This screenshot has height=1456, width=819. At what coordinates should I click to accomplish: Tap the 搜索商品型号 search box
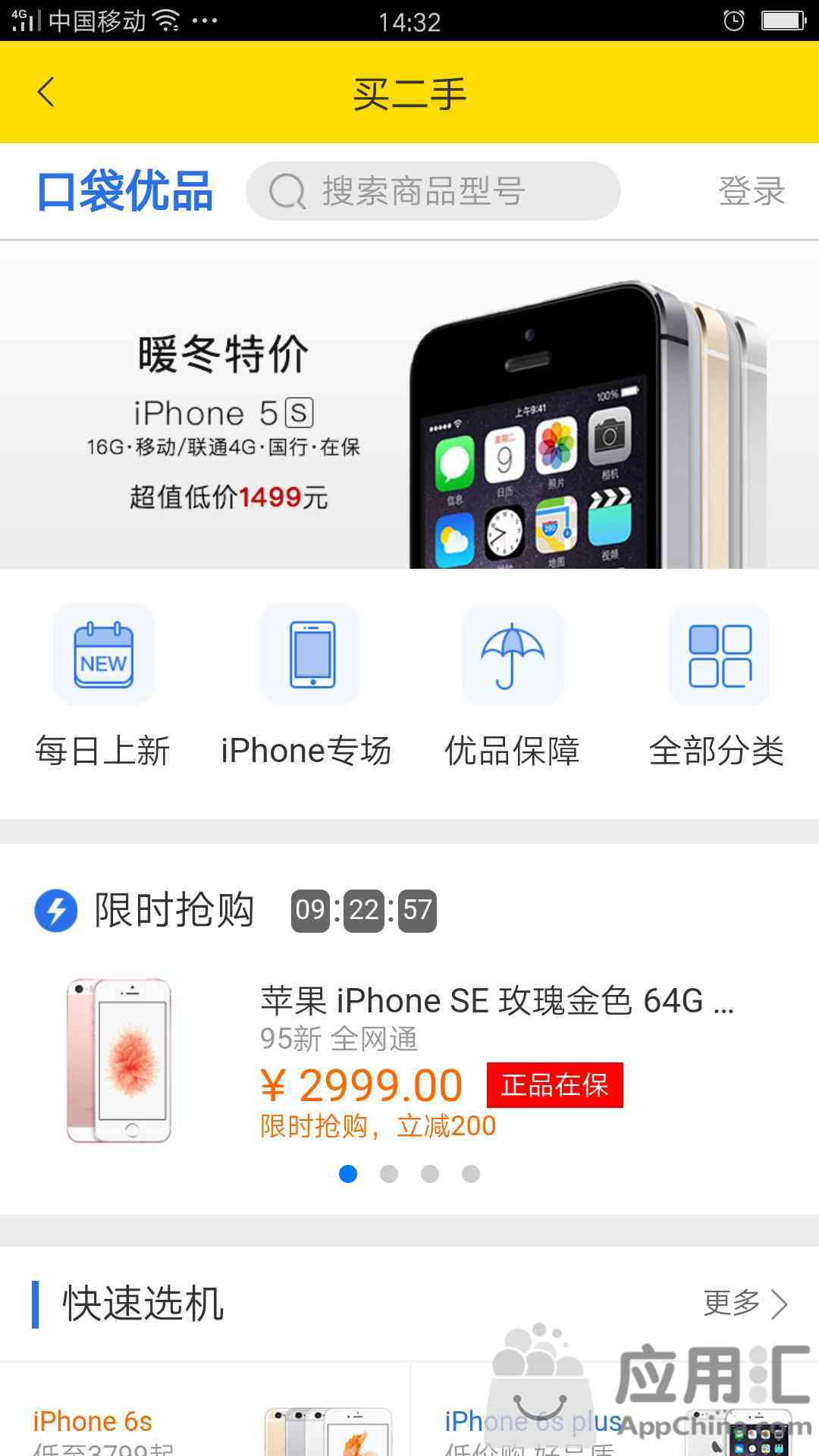pyautogui.click(x=433, y=191)
